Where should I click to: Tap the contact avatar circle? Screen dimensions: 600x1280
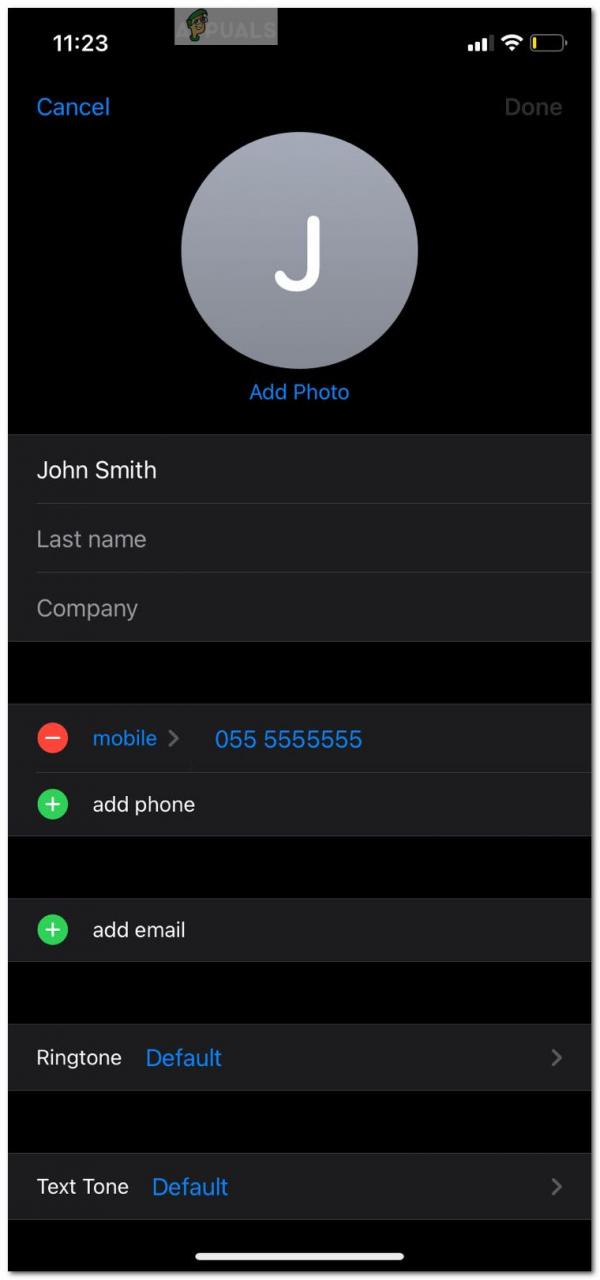point(299,251)
